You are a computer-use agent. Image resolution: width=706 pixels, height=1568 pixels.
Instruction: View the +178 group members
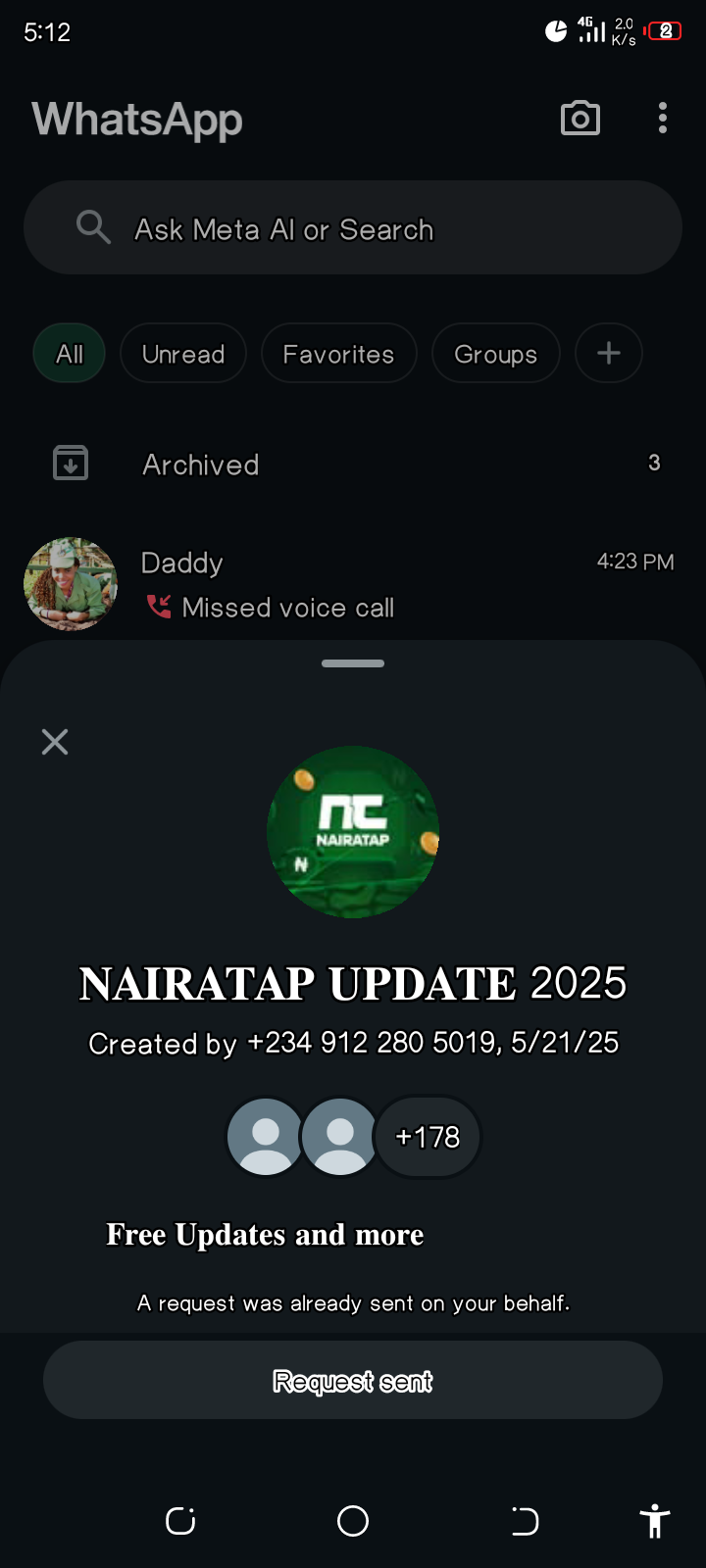pos(428,1137)
